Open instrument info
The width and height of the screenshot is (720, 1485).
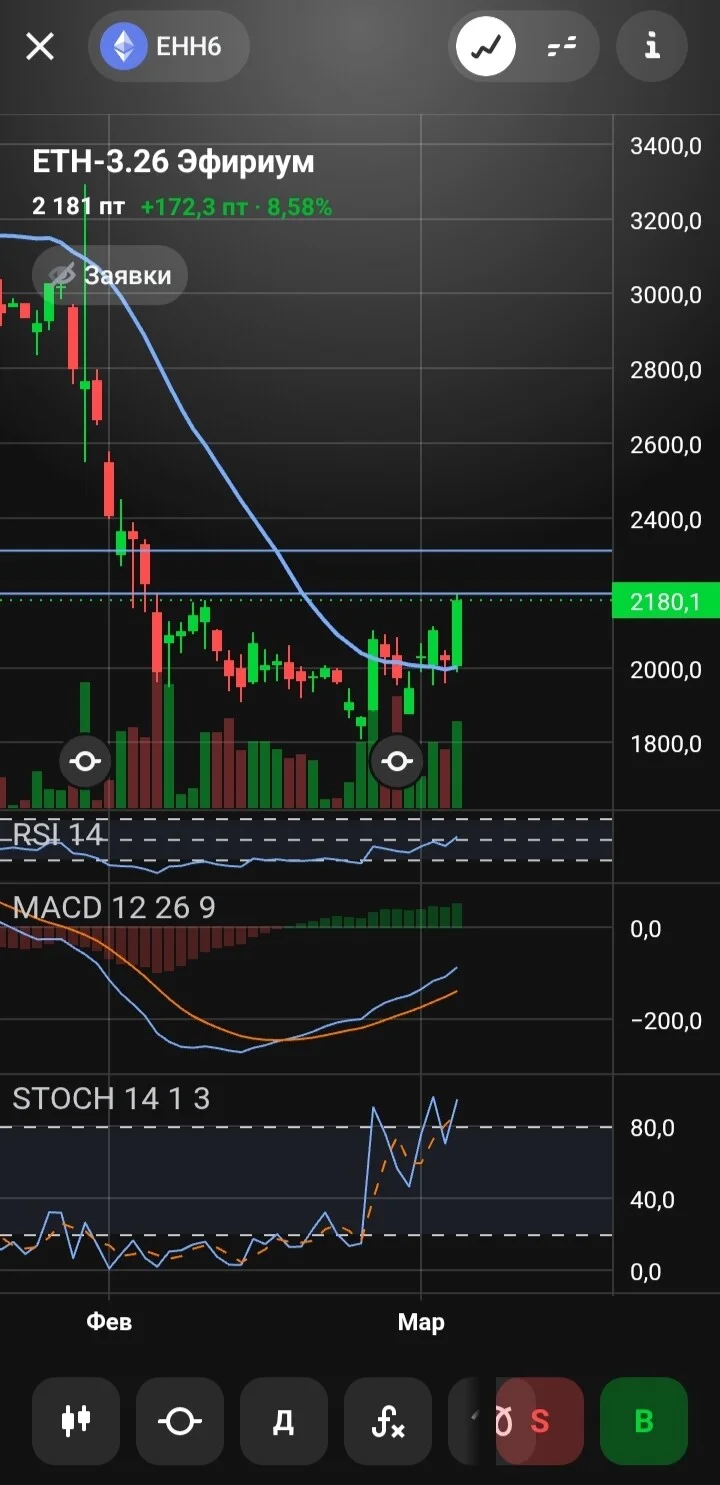click(652, 46)
